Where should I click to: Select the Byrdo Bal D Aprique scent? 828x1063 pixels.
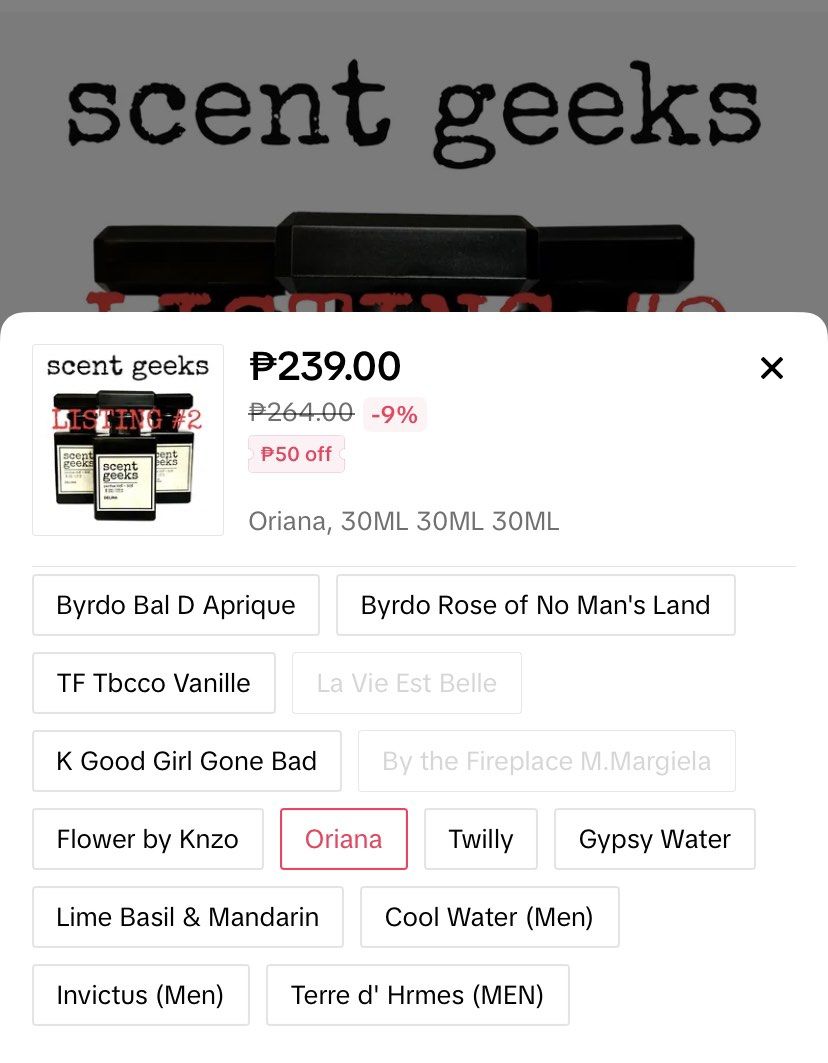point(175,605)
